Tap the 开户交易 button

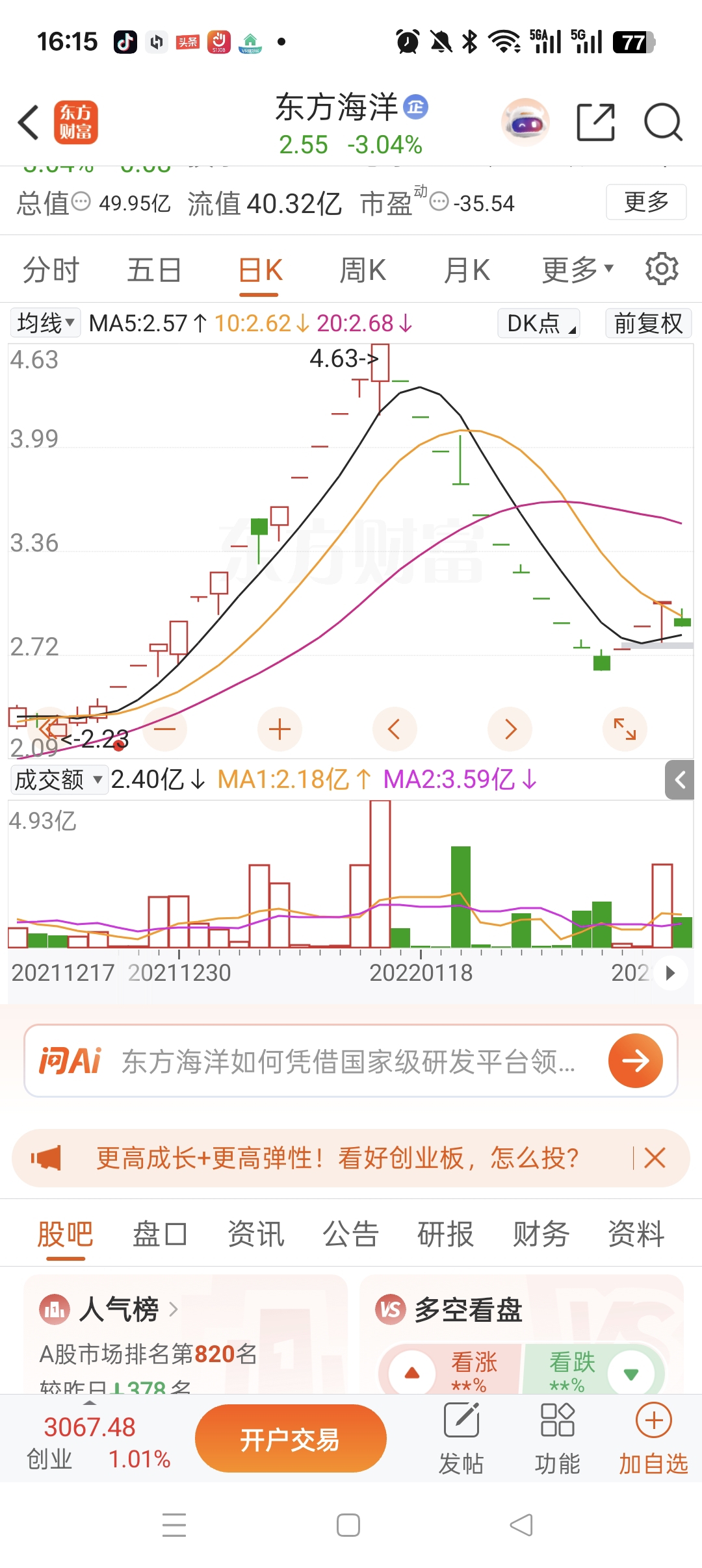pyautogui.click(x=291, y=1439)
